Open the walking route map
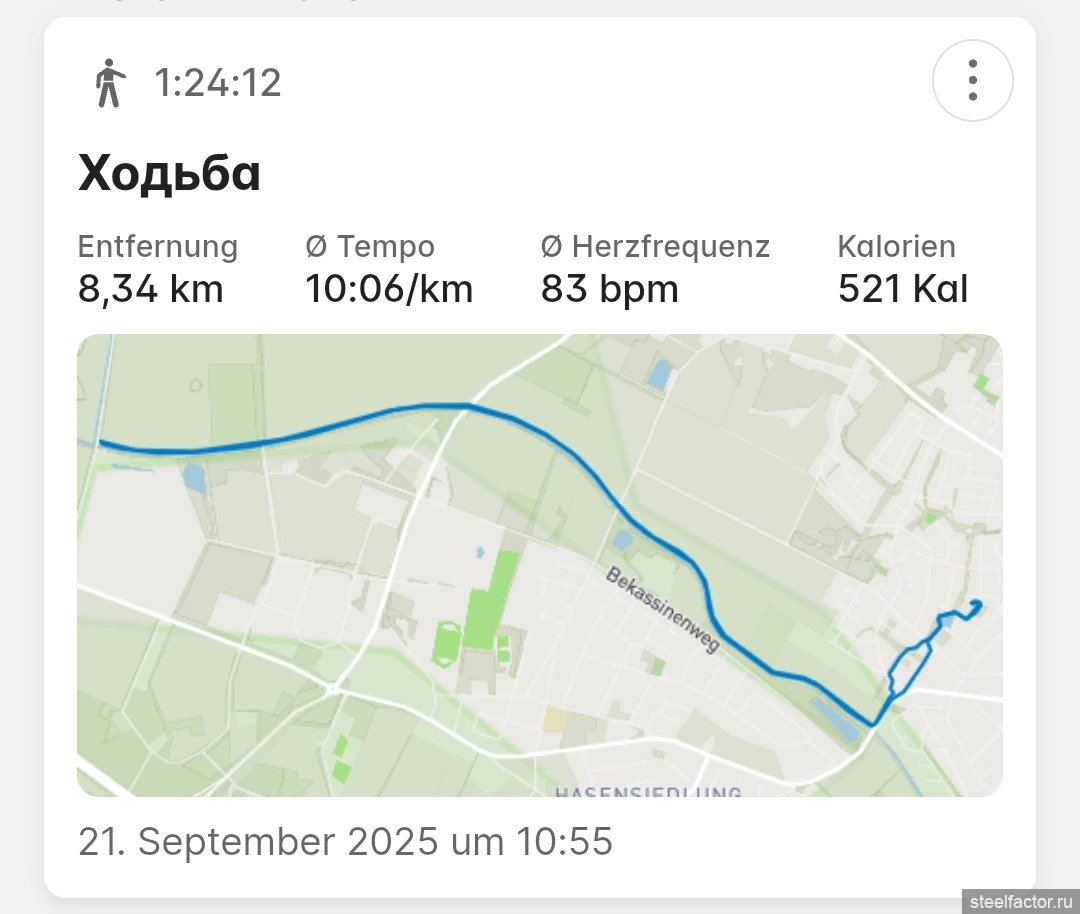This screenshot has height=914, width=1080. [540, 565]
